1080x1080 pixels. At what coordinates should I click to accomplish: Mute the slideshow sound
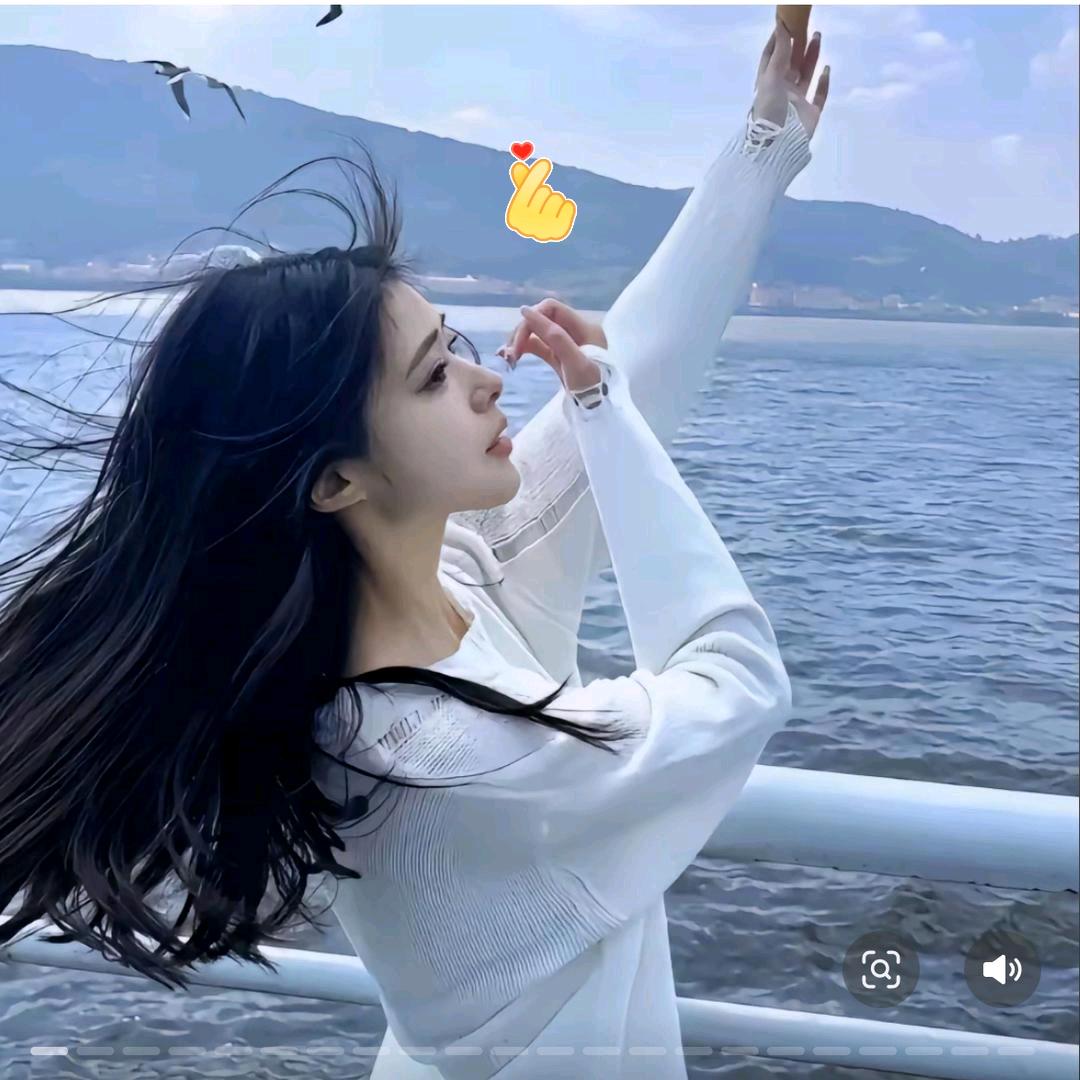click(1001, 969)
